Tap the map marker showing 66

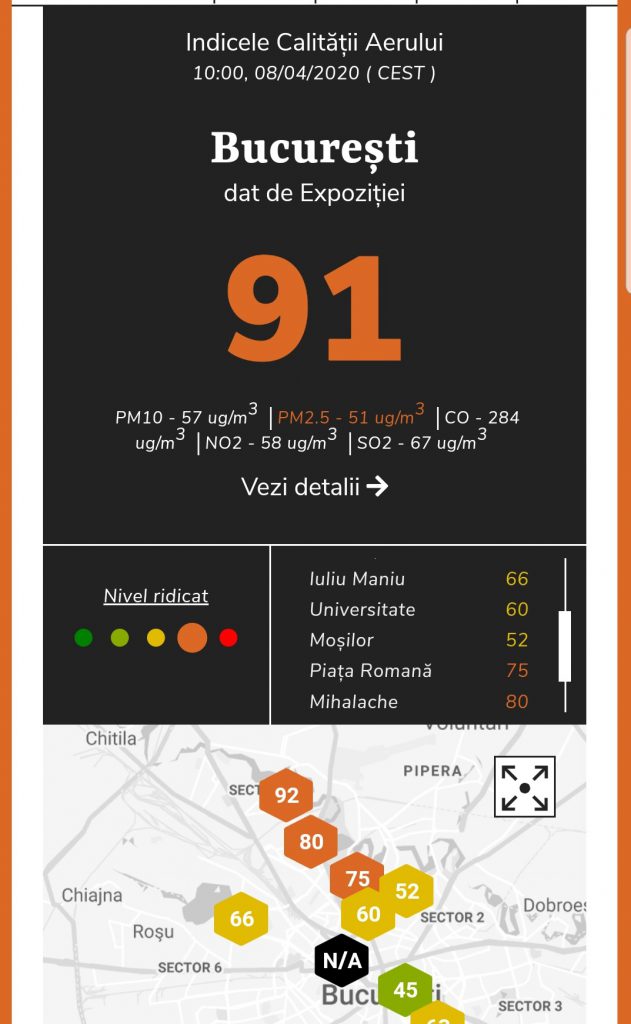tap(242, 918)
